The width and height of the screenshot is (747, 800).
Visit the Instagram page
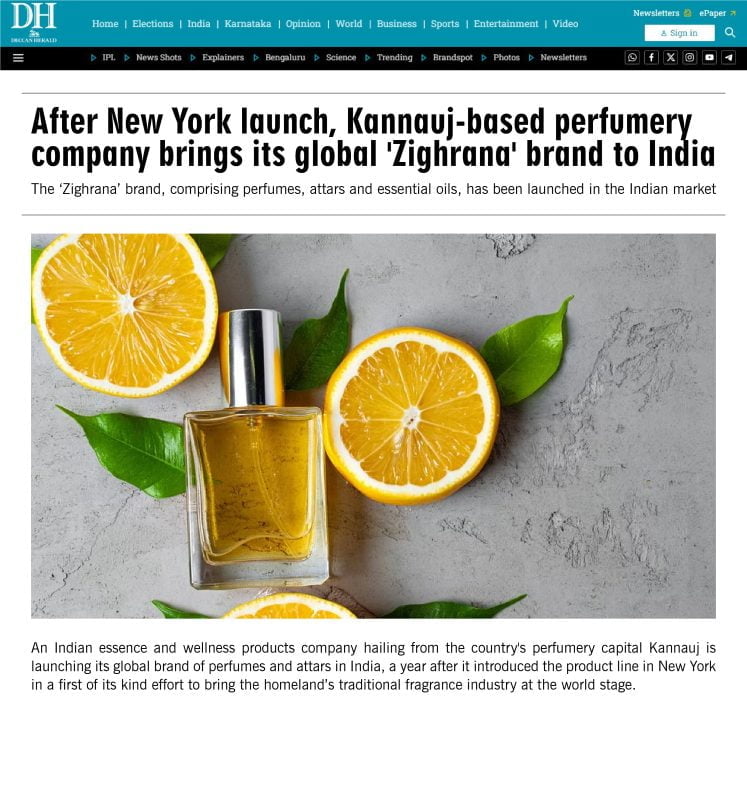[690, 58]
